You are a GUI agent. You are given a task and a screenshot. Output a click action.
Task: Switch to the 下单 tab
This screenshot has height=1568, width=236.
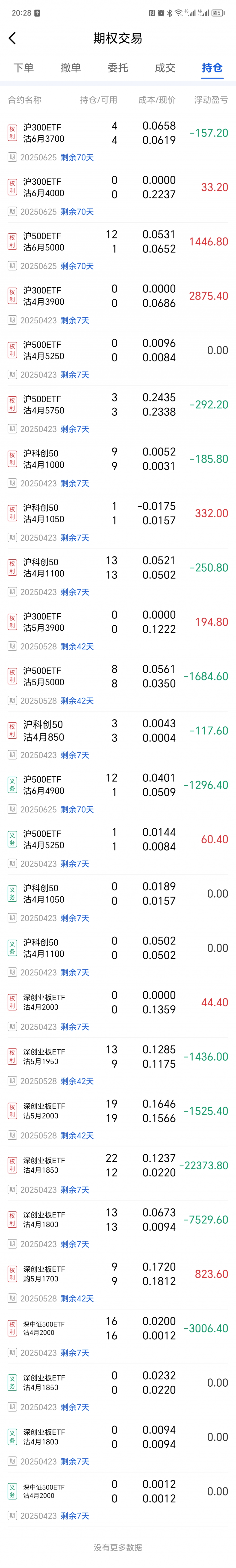click(24, 68)
